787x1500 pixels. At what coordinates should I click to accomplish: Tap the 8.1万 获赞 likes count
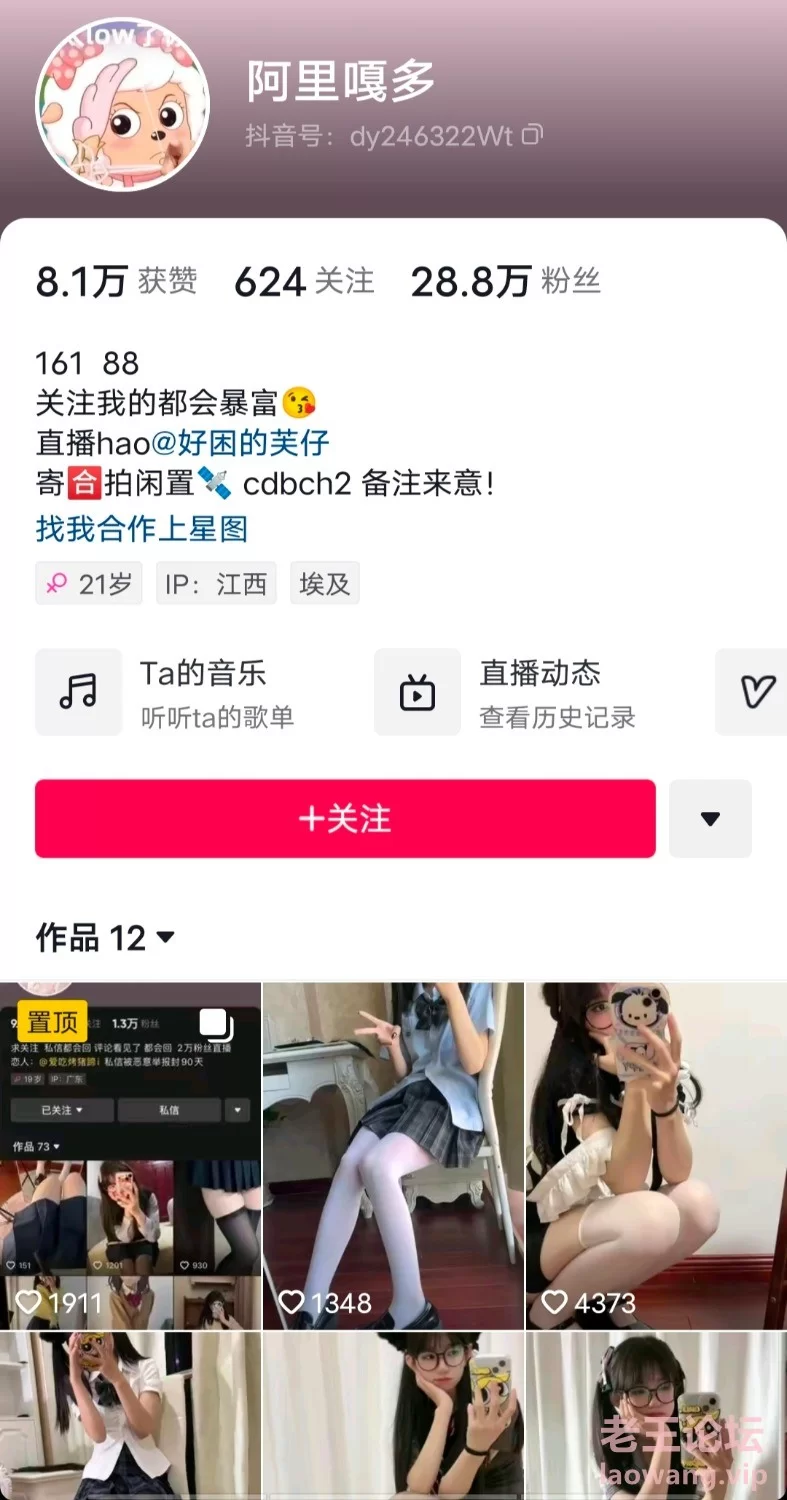click(x=116, y=282)
